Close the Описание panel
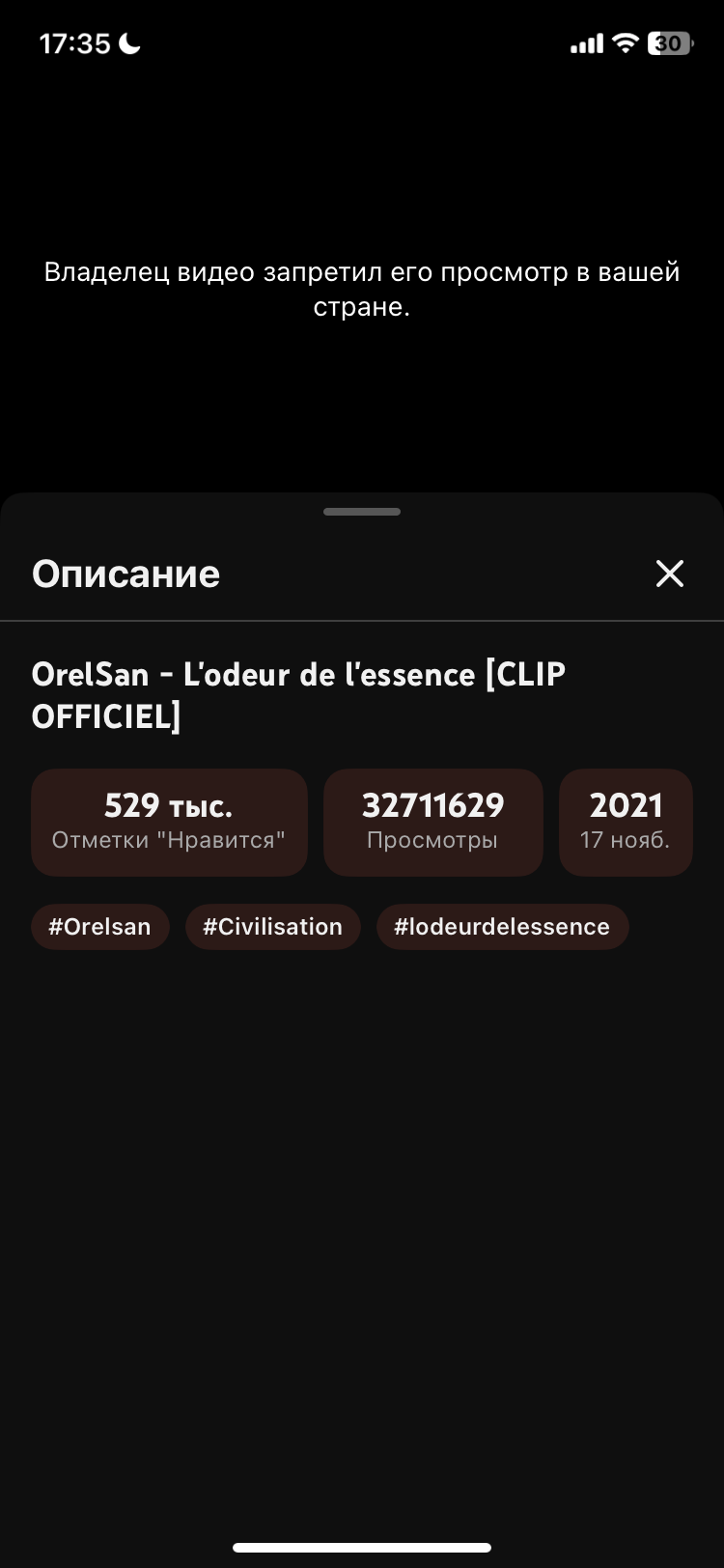The image size is (724, 1568). (x=669, y=574)
